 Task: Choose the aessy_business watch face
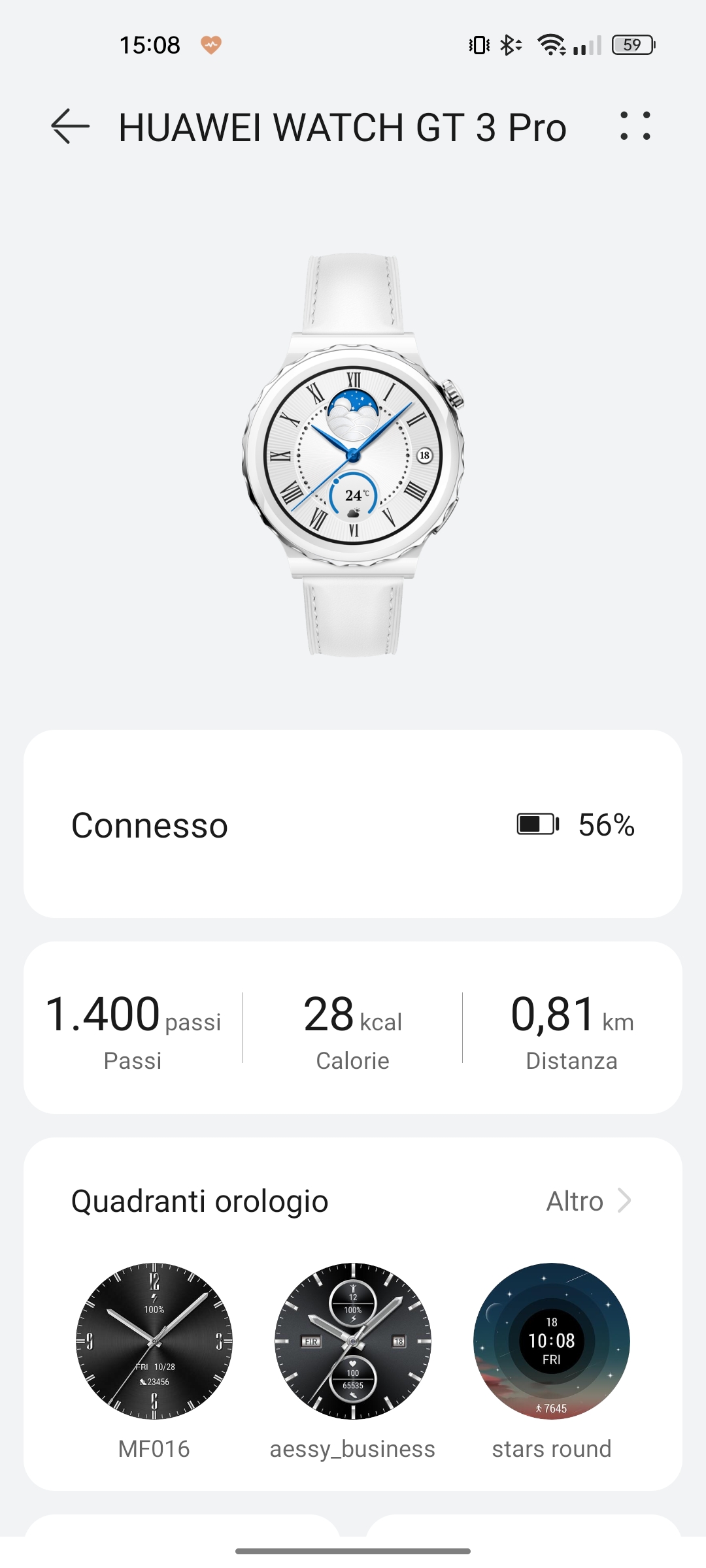tap(353, 1341)
